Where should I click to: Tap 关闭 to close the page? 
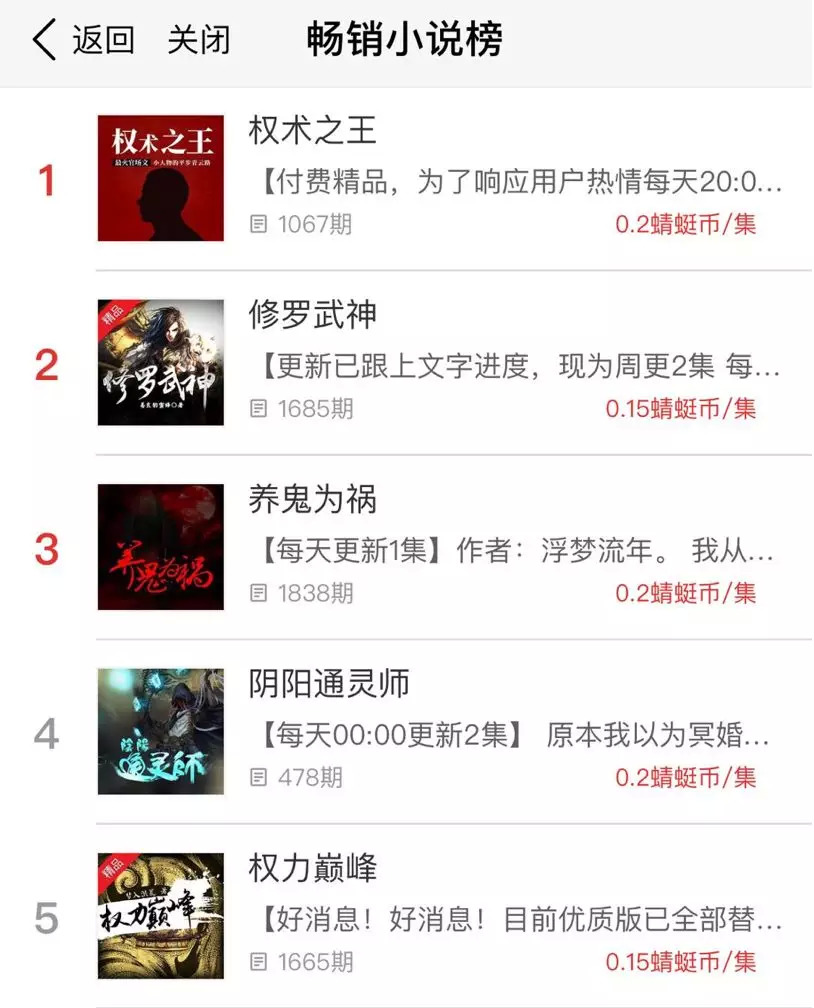198,41
